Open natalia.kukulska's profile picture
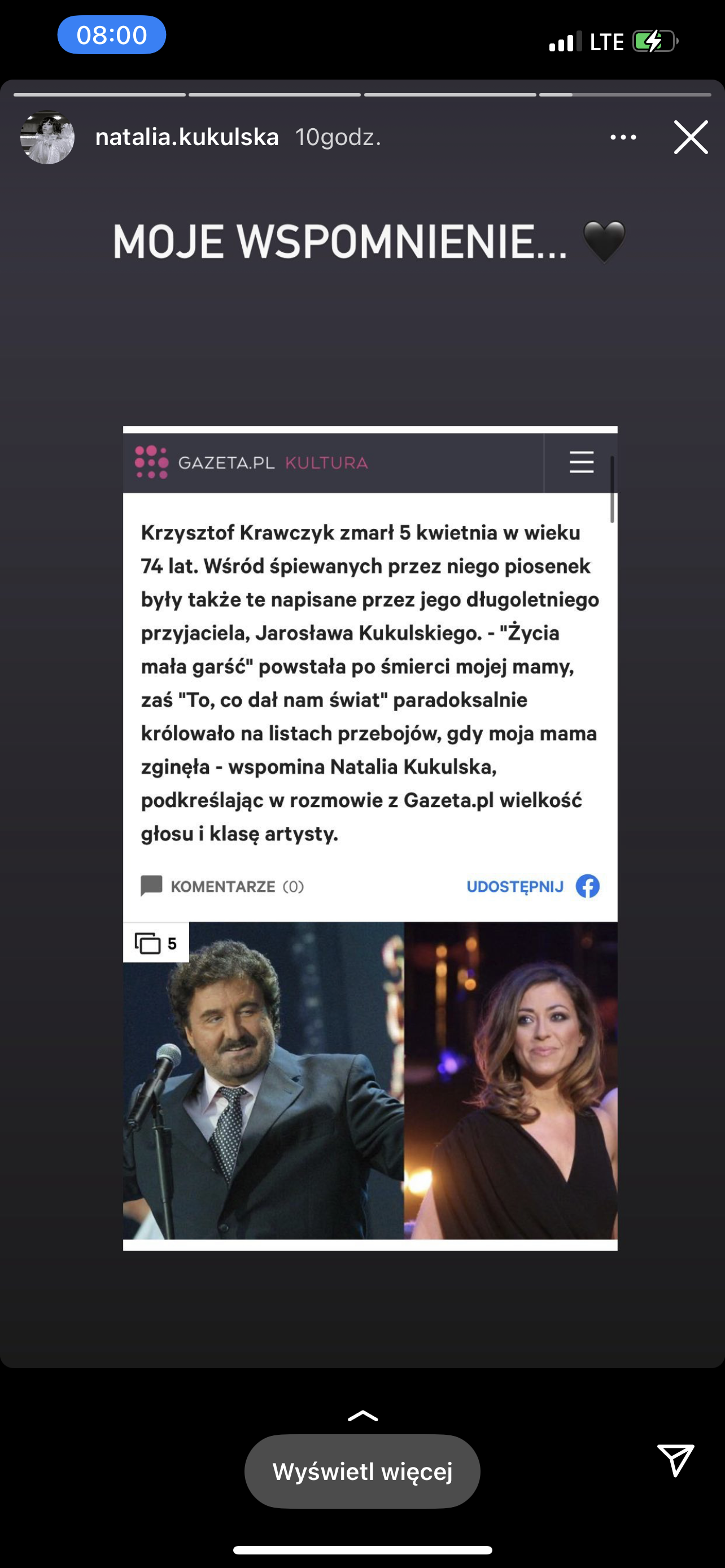Viewport: 725px width, 1568px height. [47, 138]
